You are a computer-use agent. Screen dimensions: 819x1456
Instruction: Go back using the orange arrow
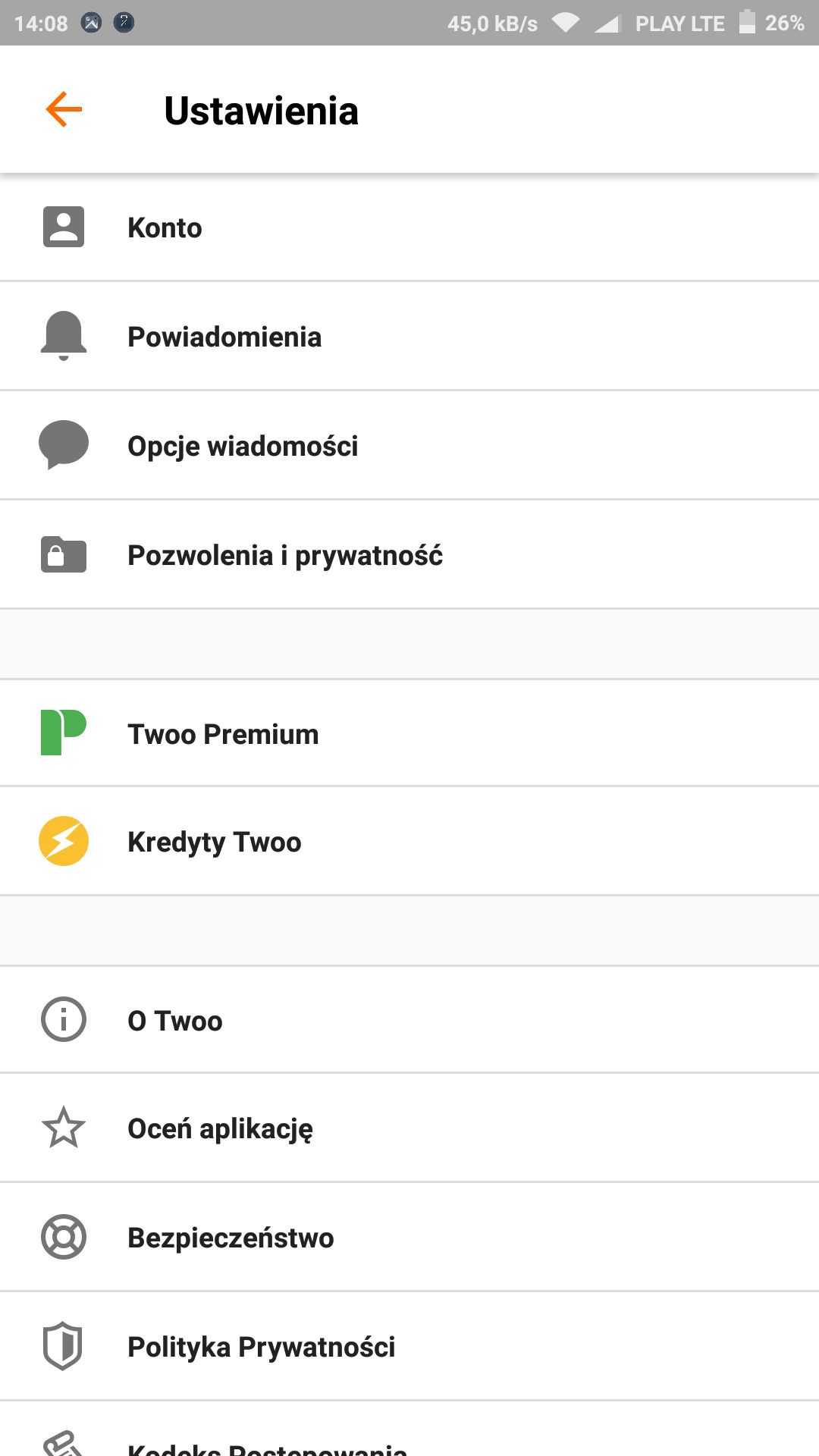tap(64, 110)
